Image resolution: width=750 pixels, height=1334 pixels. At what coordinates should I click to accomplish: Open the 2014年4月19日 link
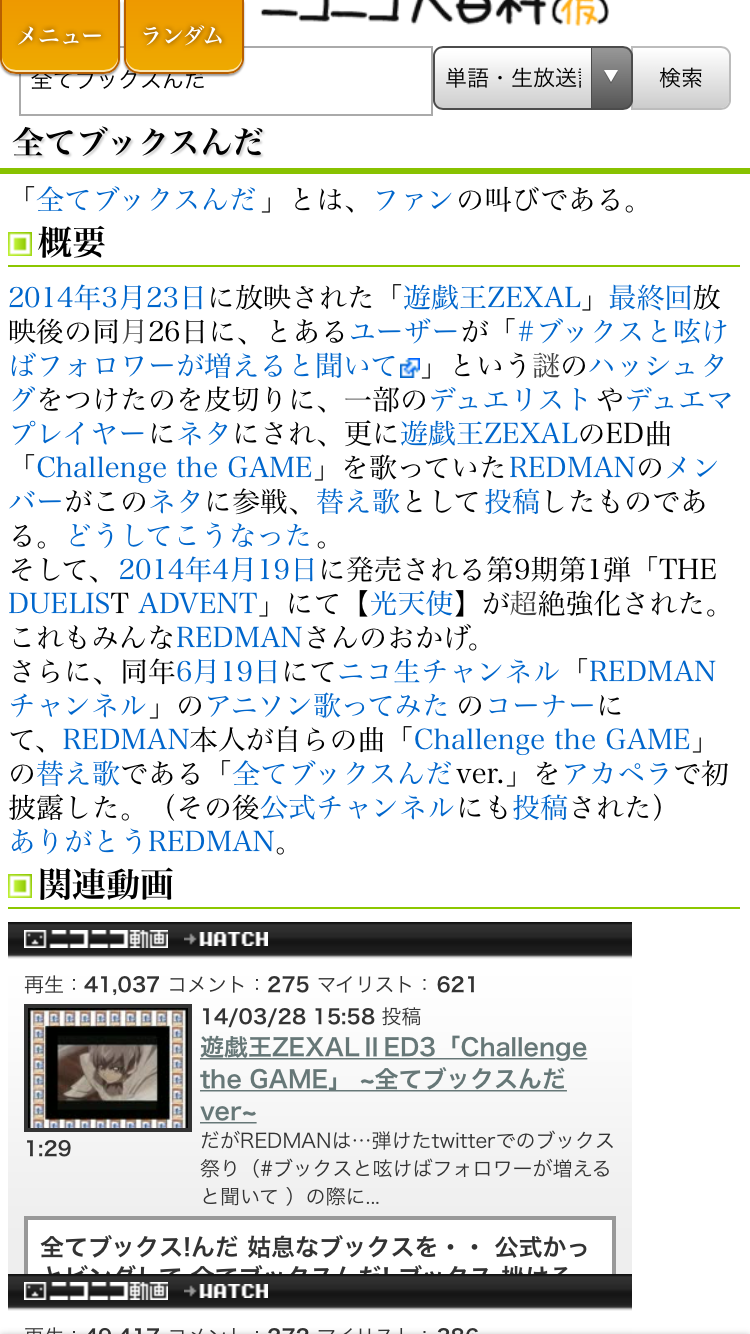click(217, 569)
